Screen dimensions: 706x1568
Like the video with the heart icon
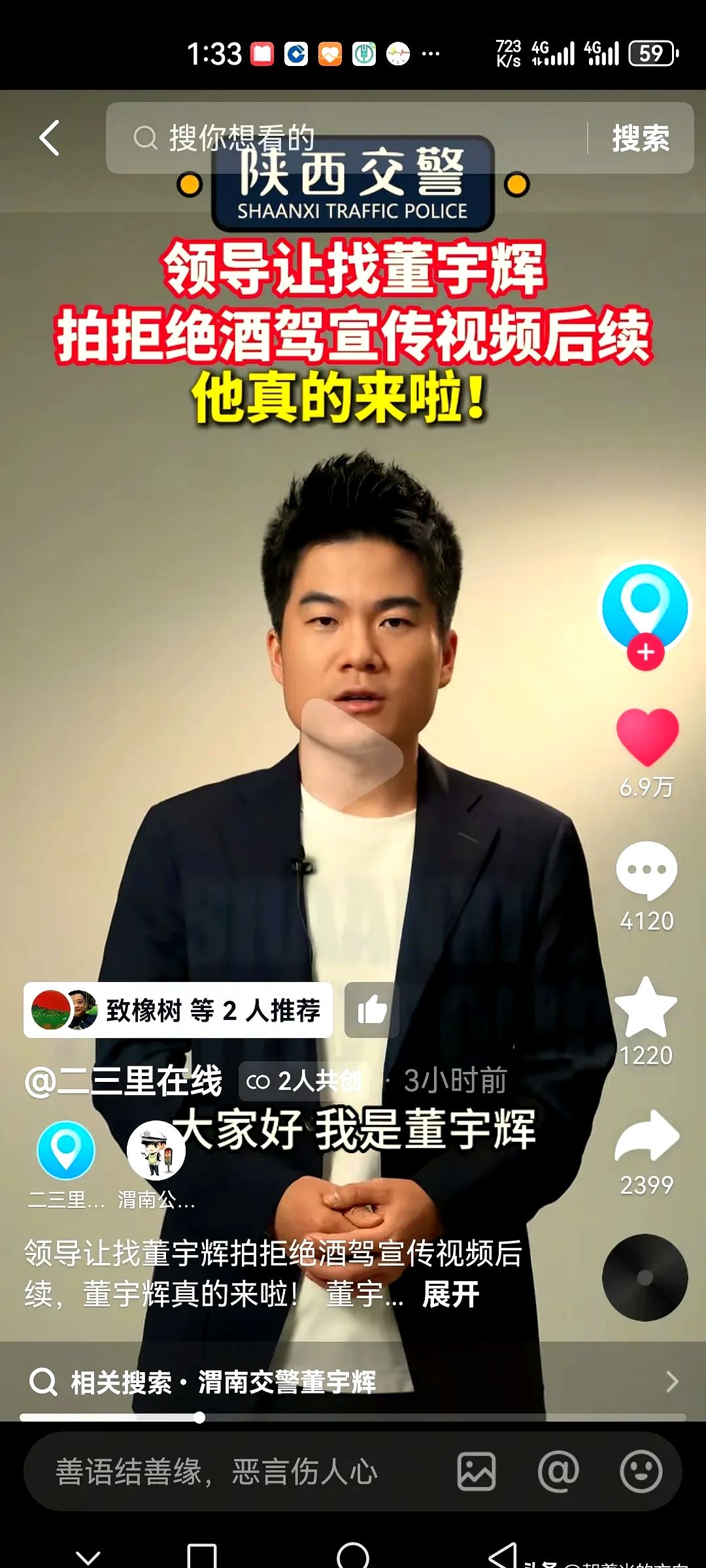pyautogui.click(x=647, y=738)
